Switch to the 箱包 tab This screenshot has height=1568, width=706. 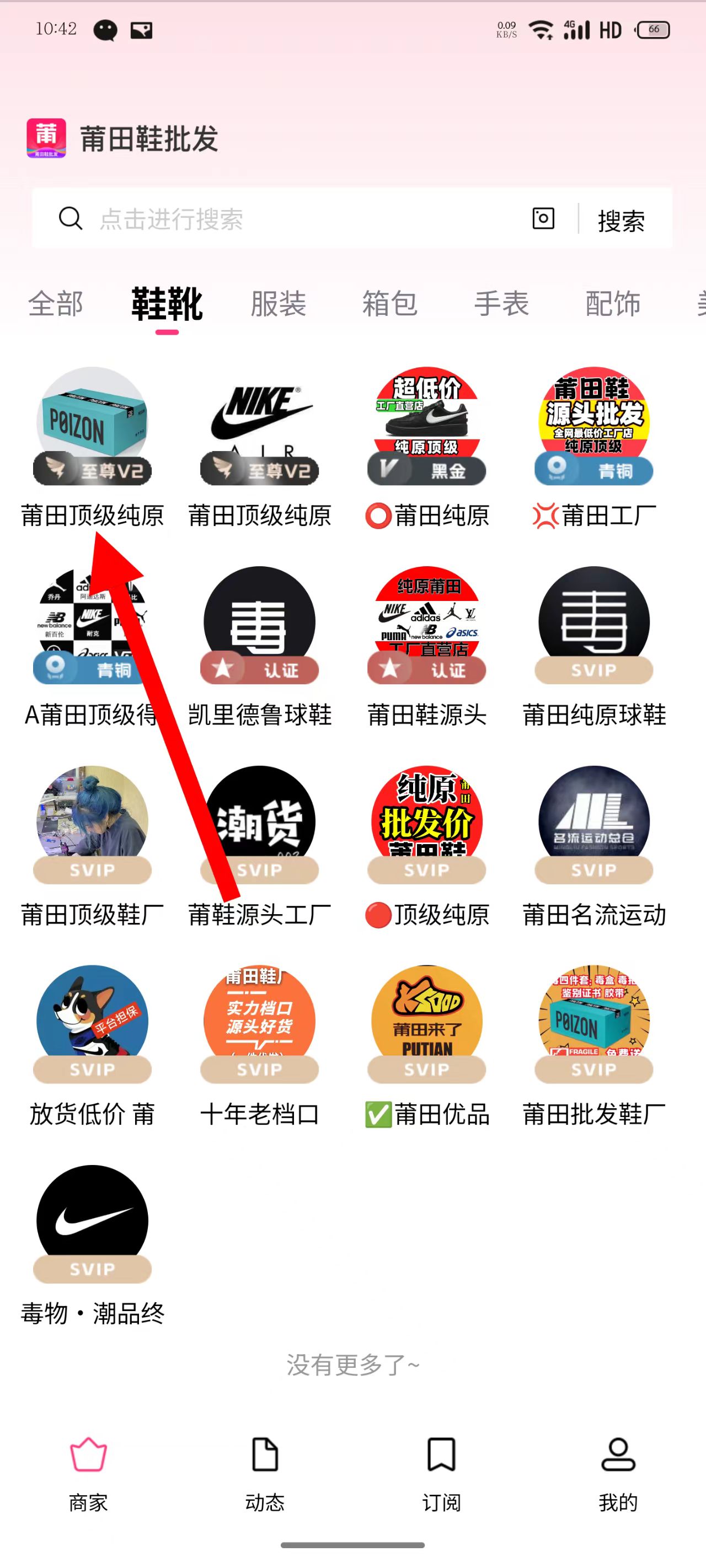(390, 303)
